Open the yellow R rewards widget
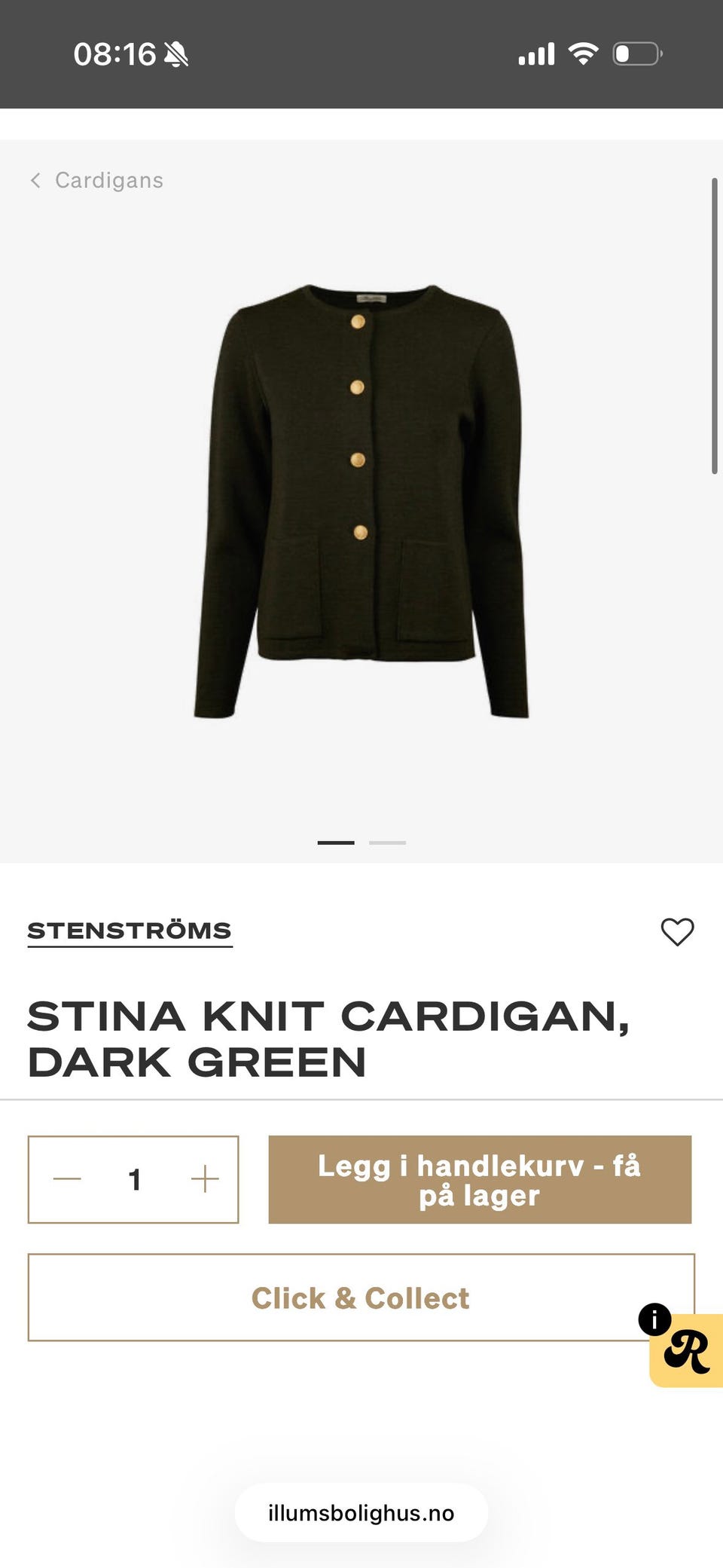This screenshot has width=723, height=1568. click(x=686, y=1350)
